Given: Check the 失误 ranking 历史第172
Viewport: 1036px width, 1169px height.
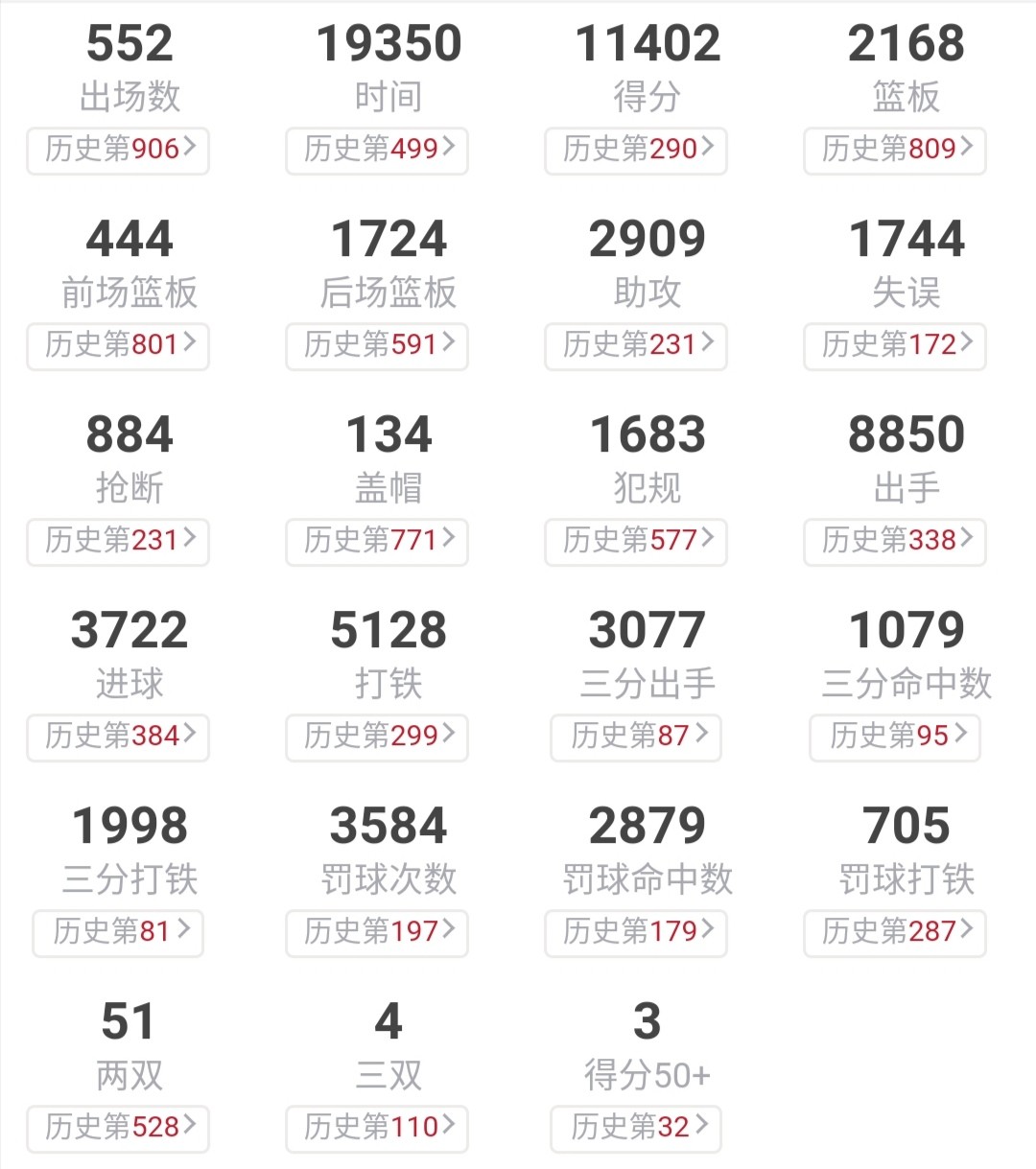Looking at the screenshot, I should [895, 345].
